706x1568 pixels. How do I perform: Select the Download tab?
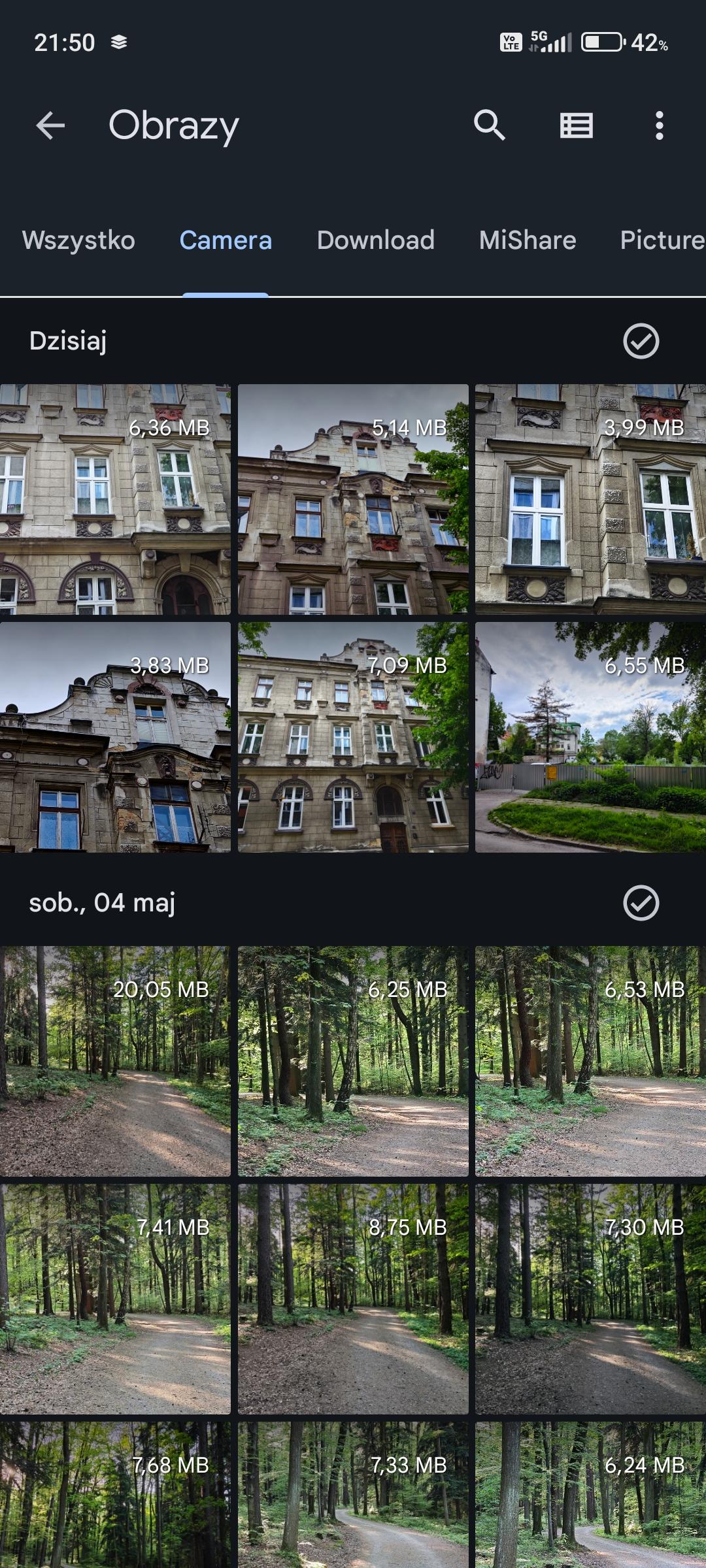pyautogui.click(x=375, y=240)
